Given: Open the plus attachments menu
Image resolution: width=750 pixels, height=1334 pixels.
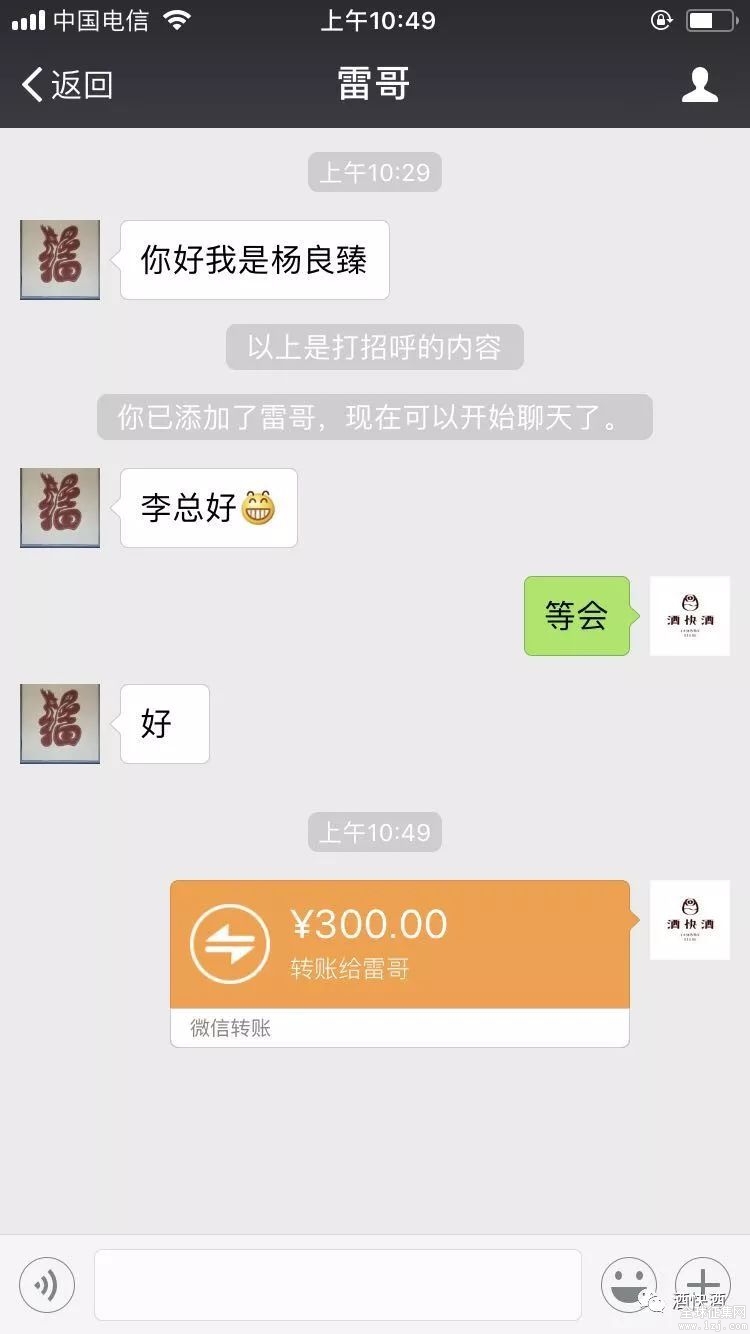Looking at the screenshot, I should pyautogui.click(x=702, y=1284).
